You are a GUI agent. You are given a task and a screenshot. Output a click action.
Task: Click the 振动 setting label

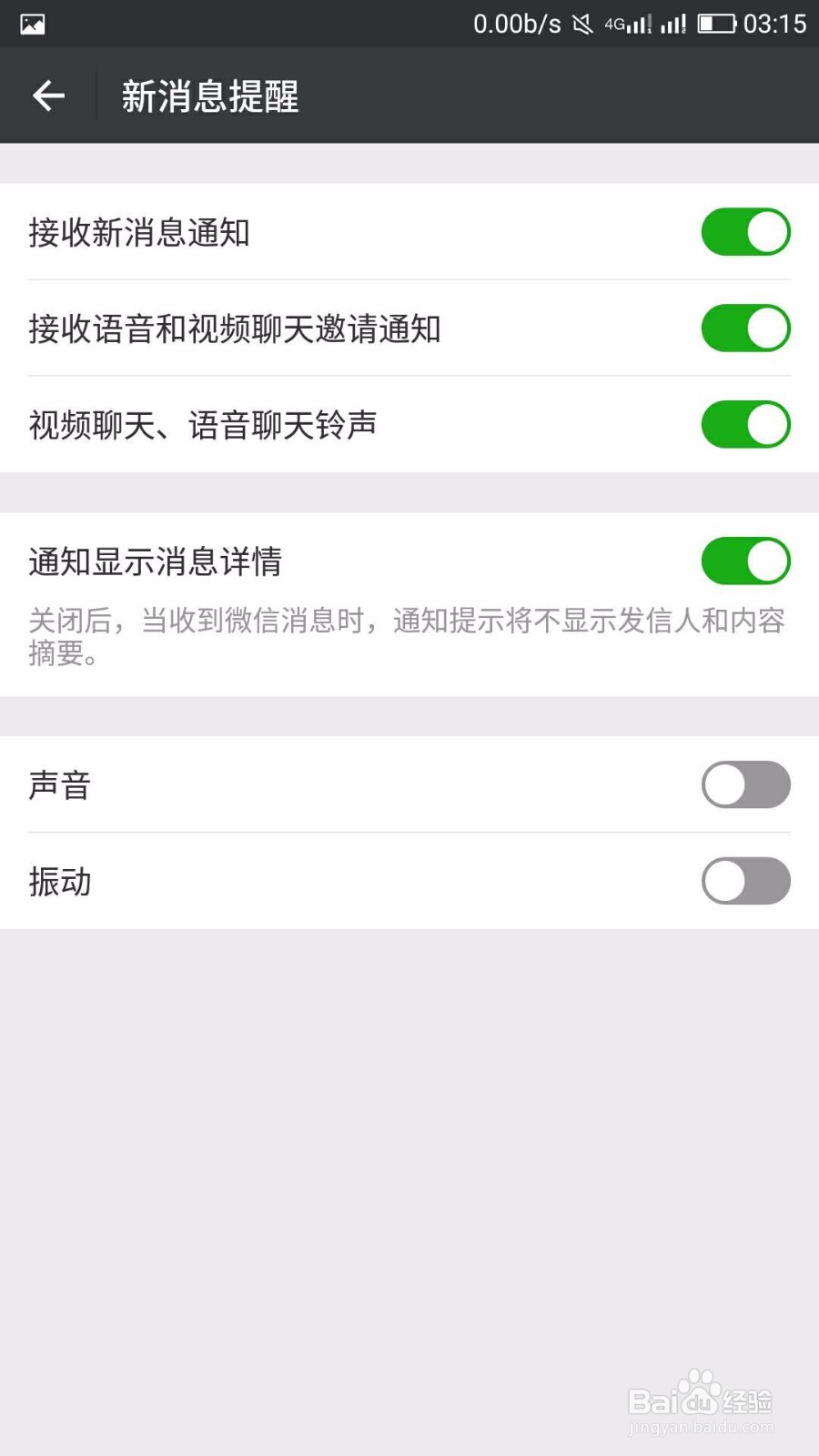pyautogui.click(x=60, y=881)
